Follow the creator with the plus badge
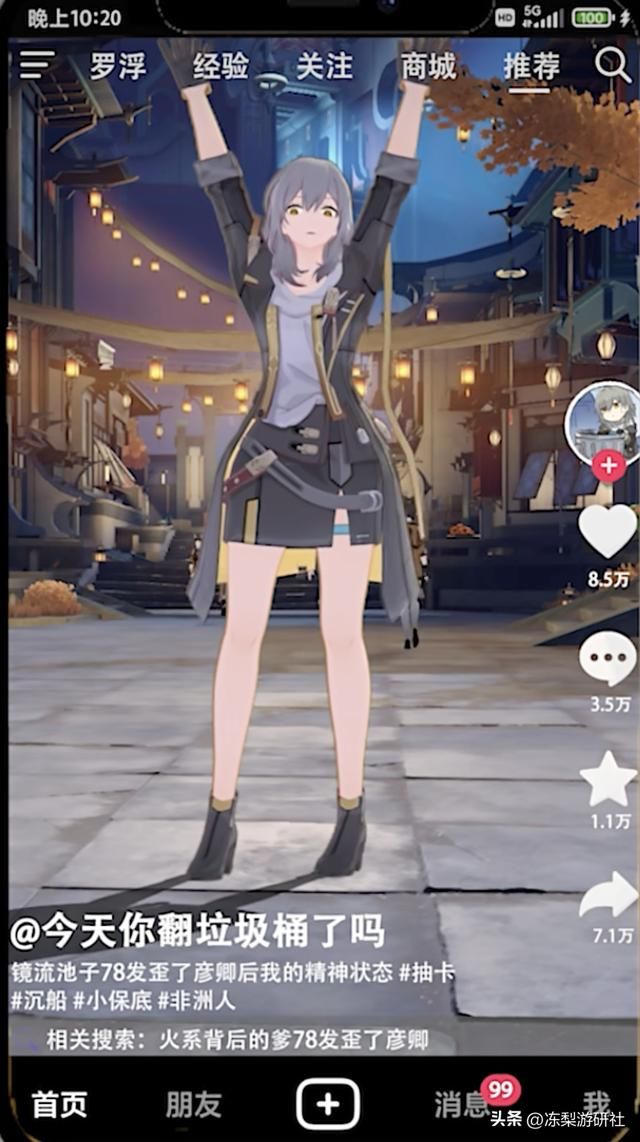Image resolution: width=640 pixels, height=1142 pixels. [607, 466]
